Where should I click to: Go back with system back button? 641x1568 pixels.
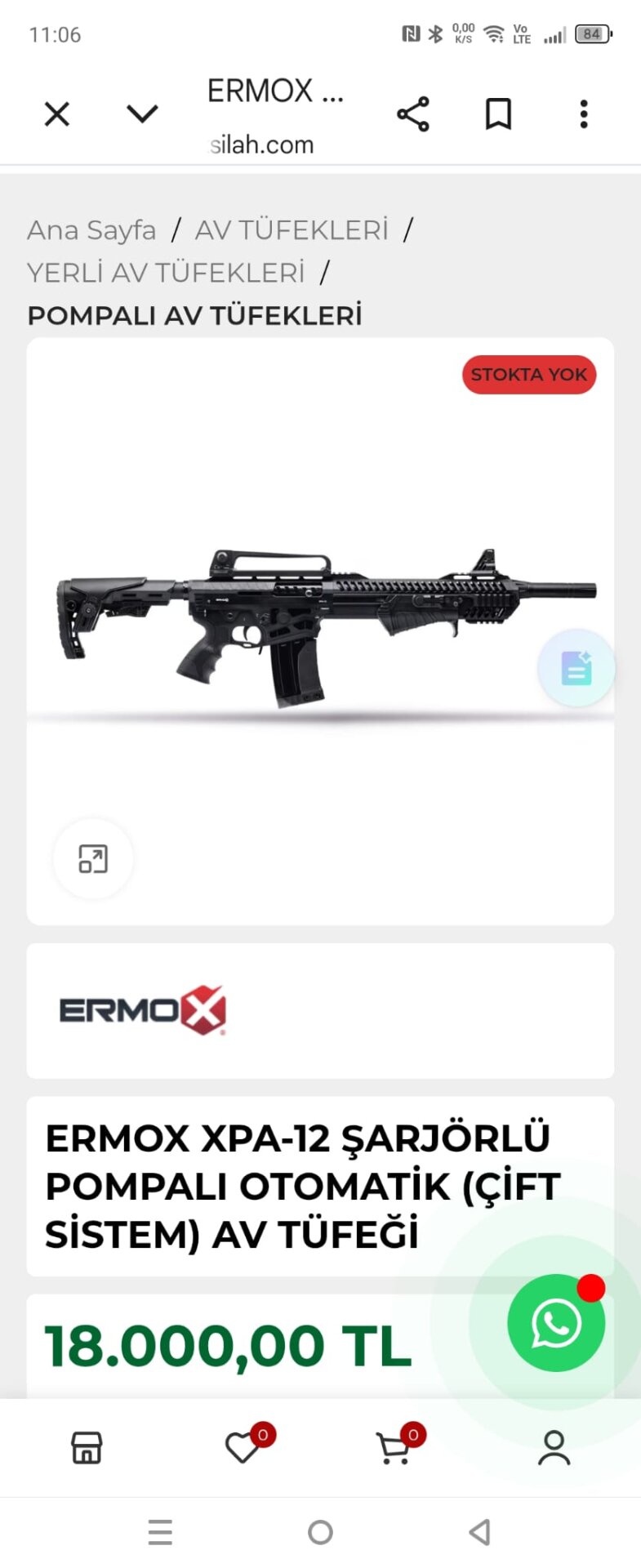pos(480,1532)
